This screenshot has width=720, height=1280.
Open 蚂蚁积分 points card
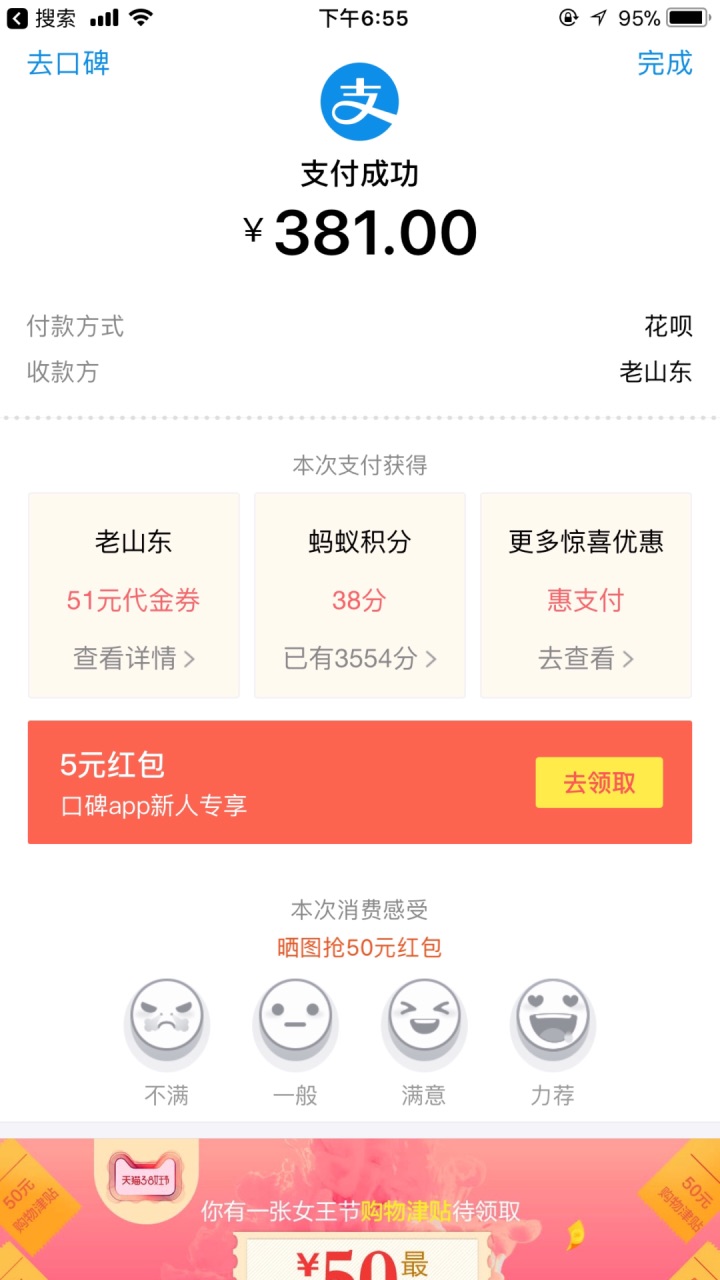click(360, 595)
